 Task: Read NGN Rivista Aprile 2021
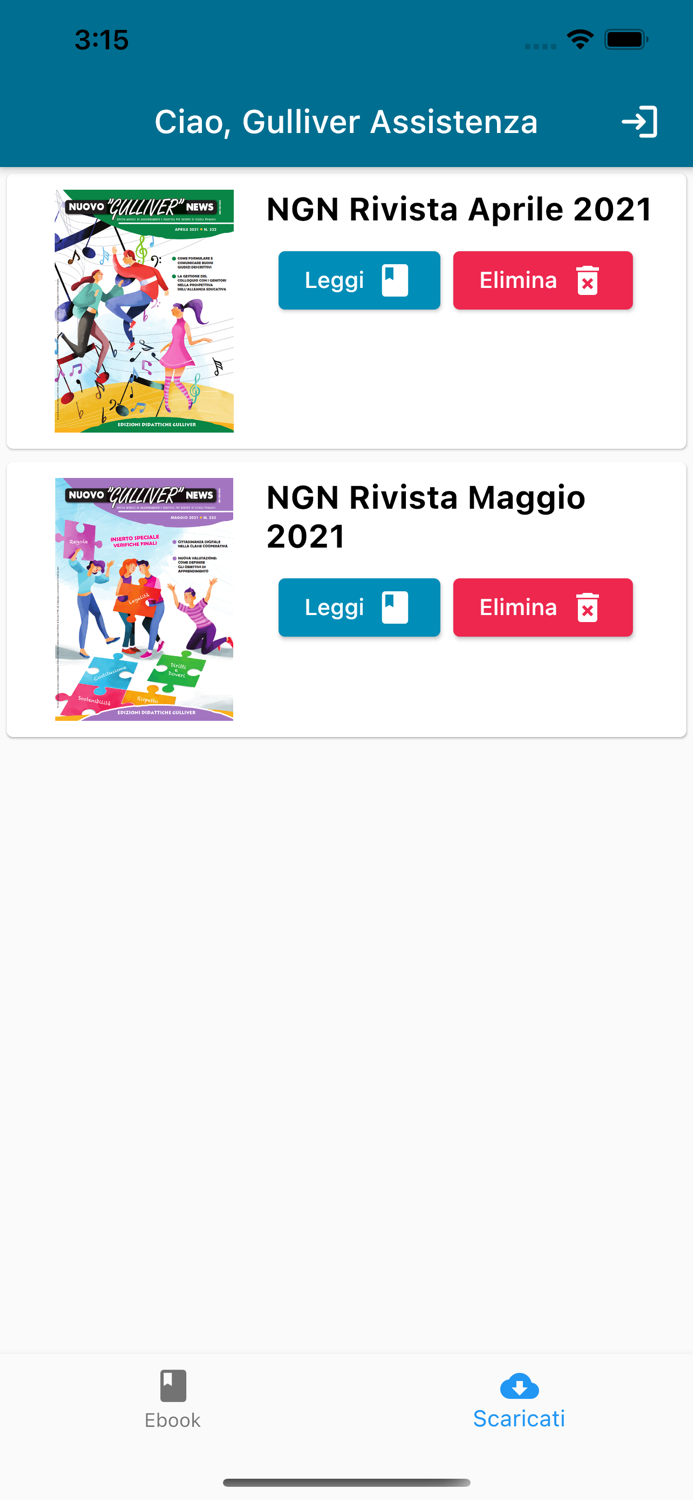tap(359, 280)
